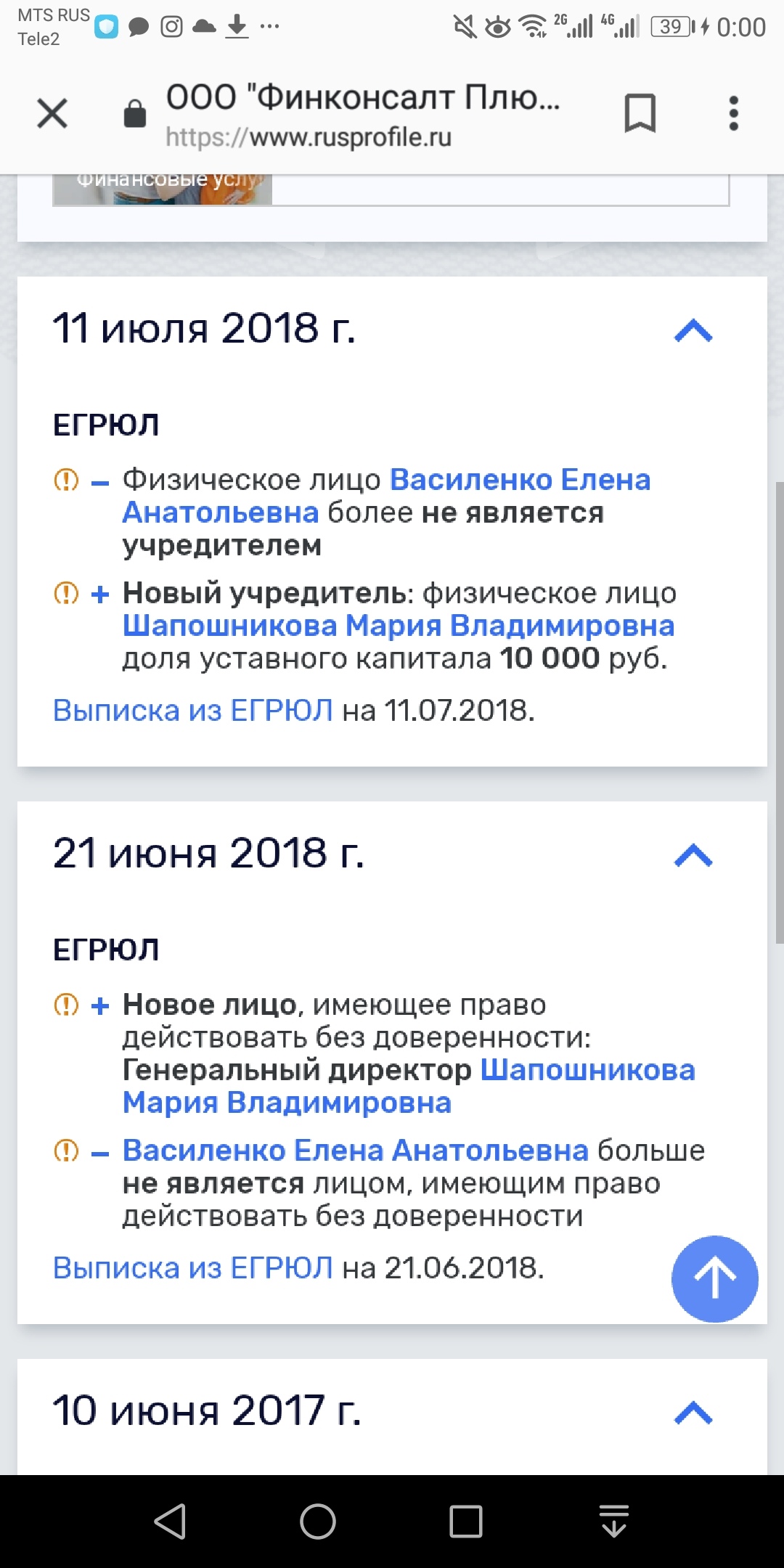Screen dimensions: 784x1568
Task: Tap the download notification icon in status bar
Action: [x=237, y=26]
